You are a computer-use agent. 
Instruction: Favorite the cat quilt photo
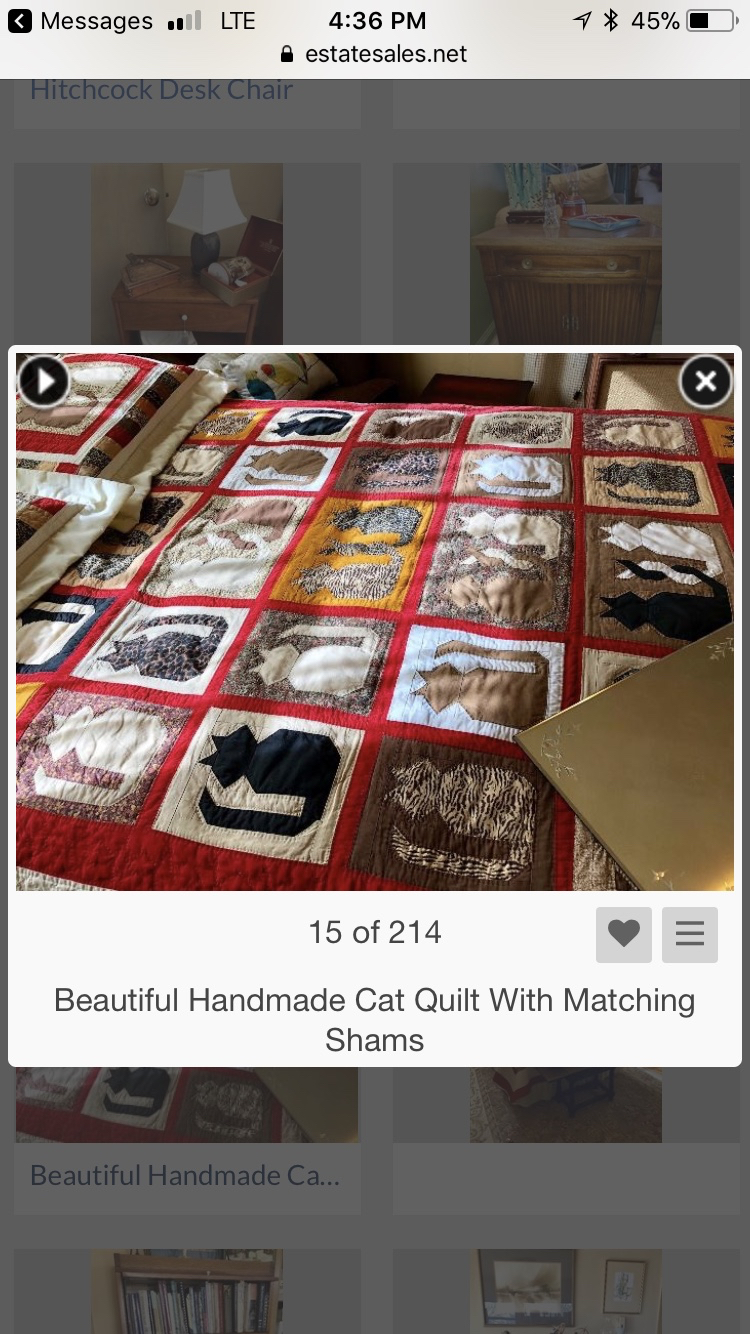click(x=624, y=934)
